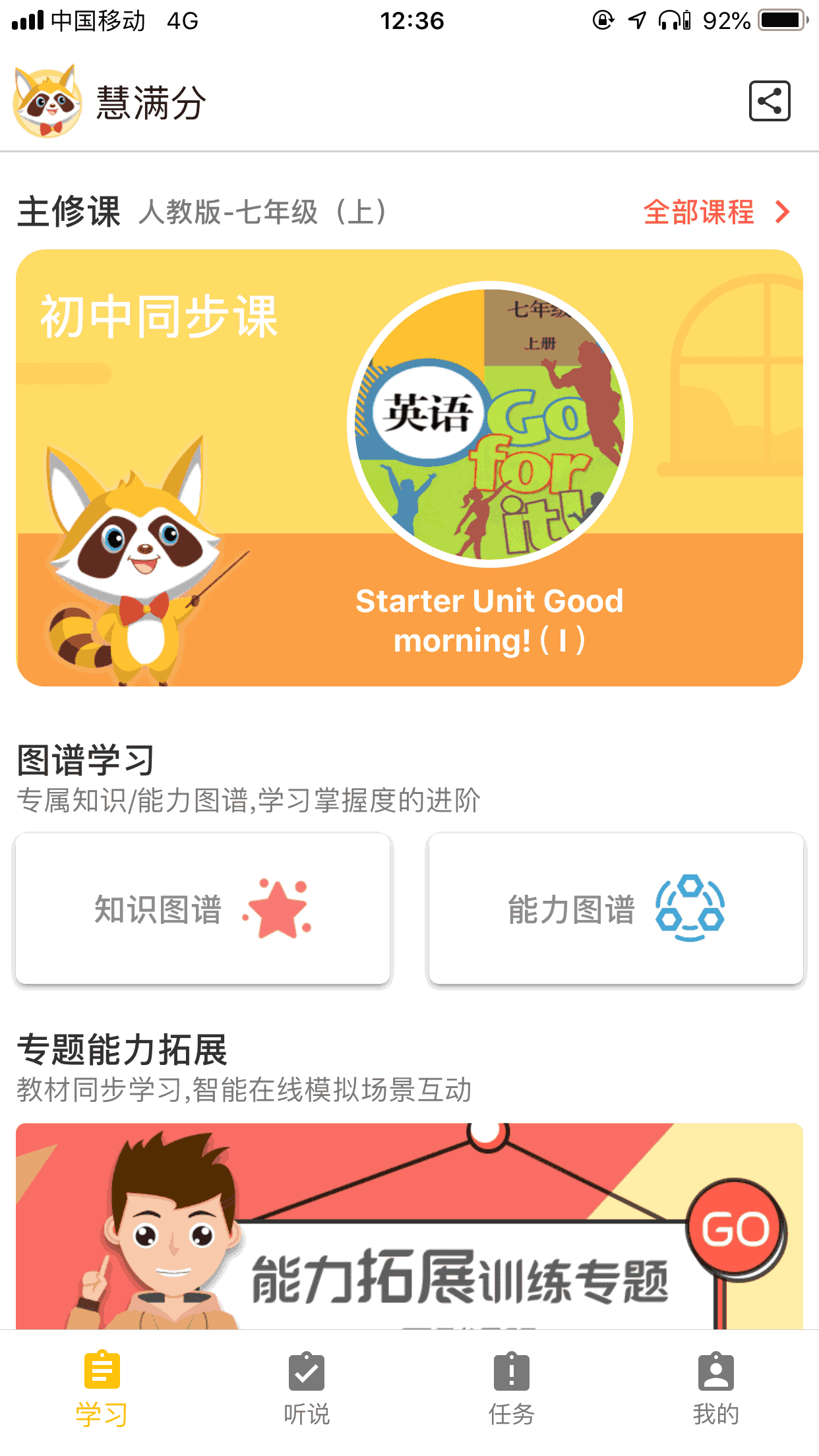Open the 全部课程 chevron arrow
Screen dimensions: 819x1456
783,212
